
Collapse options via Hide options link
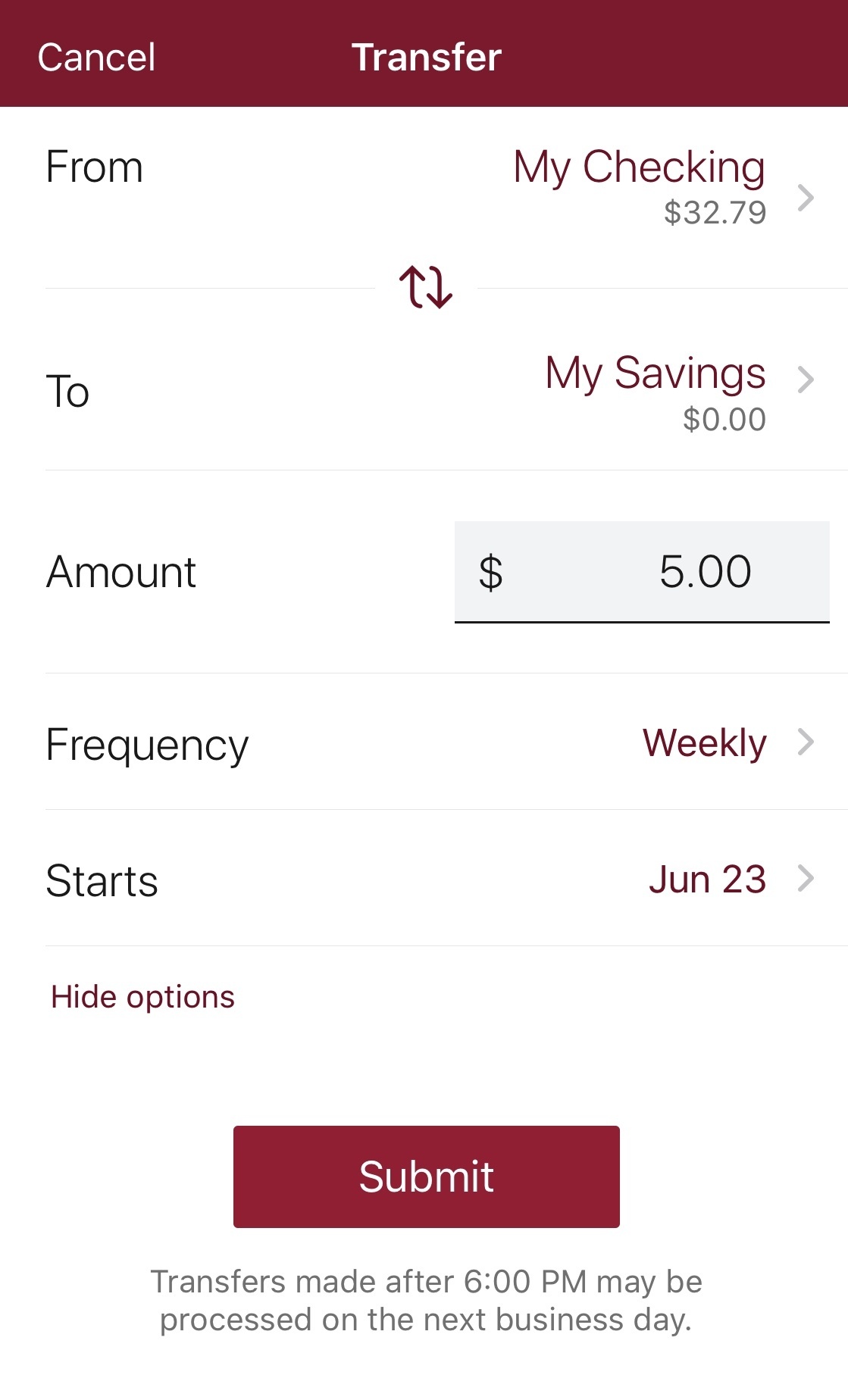pyautogui.click(x=142, y=996)
